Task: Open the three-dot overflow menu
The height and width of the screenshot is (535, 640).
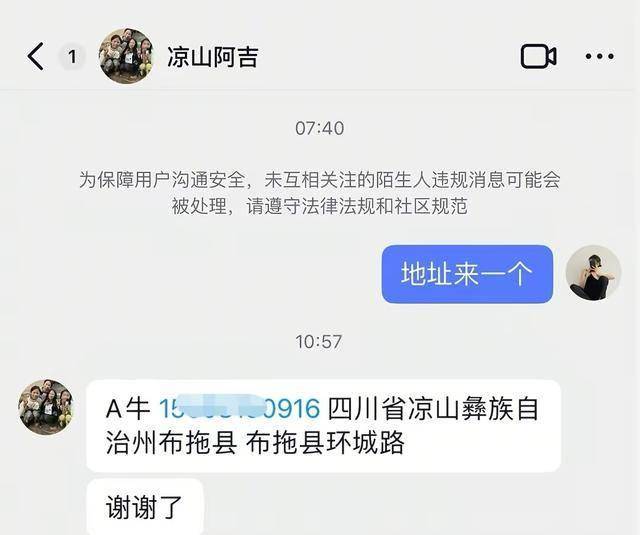Action: coord(599,56)
